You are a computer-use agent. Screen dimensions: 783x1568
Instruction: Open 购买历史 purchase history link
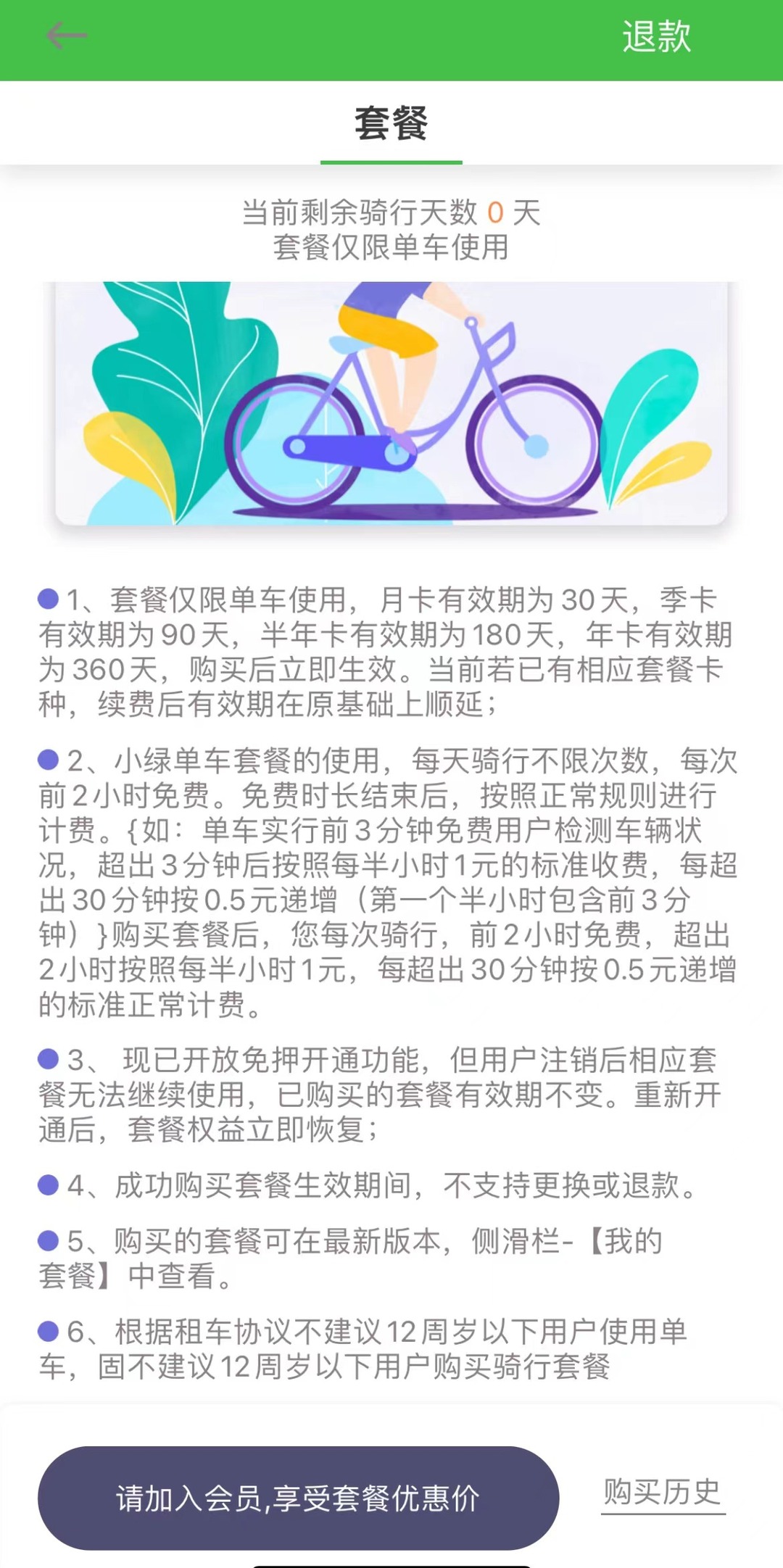point(662,1493)
